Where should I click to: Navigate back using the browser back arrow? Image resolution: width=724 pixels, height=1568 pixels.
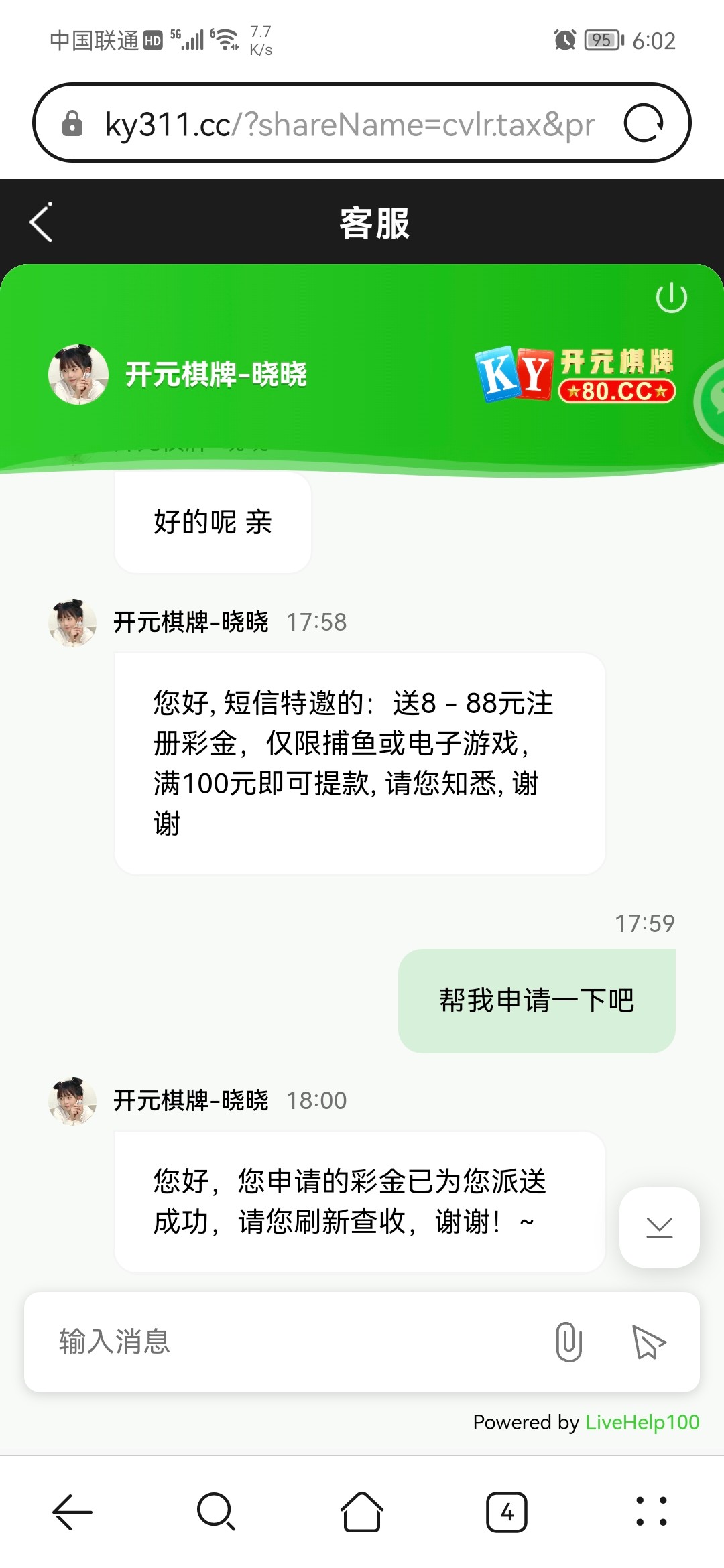pyautogui.click(x=72, y=1512)
